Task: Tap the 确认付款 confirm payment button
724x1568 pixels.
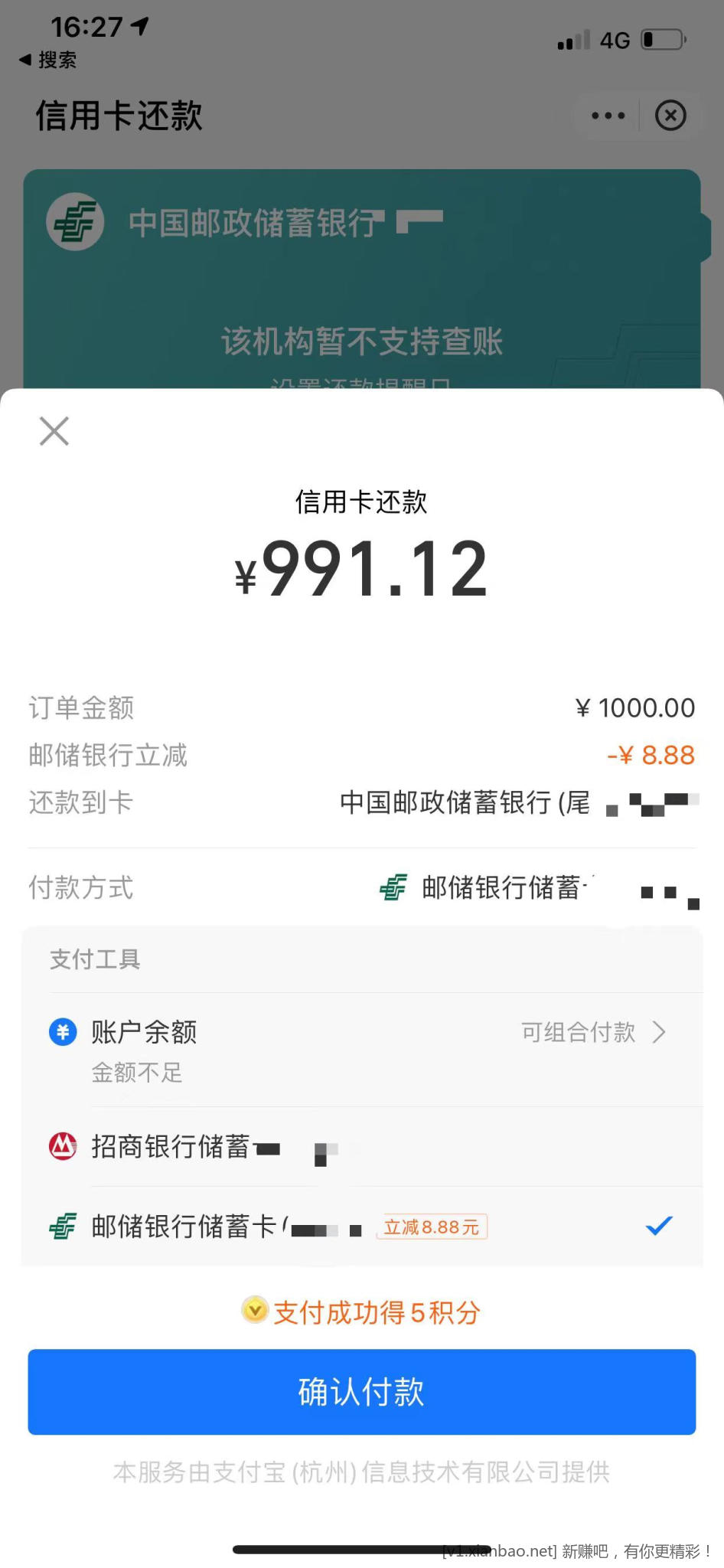Action: (x=362, y=1391)
